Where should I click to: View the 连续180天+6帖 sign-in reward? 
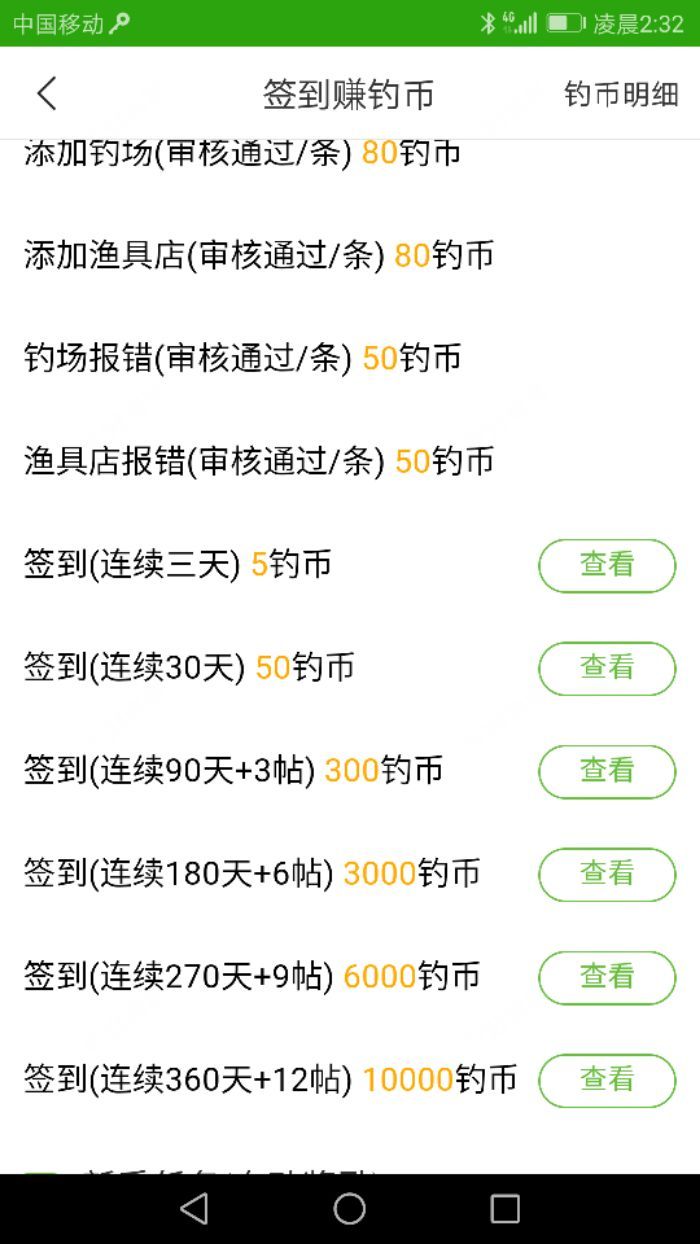(607, 874)
